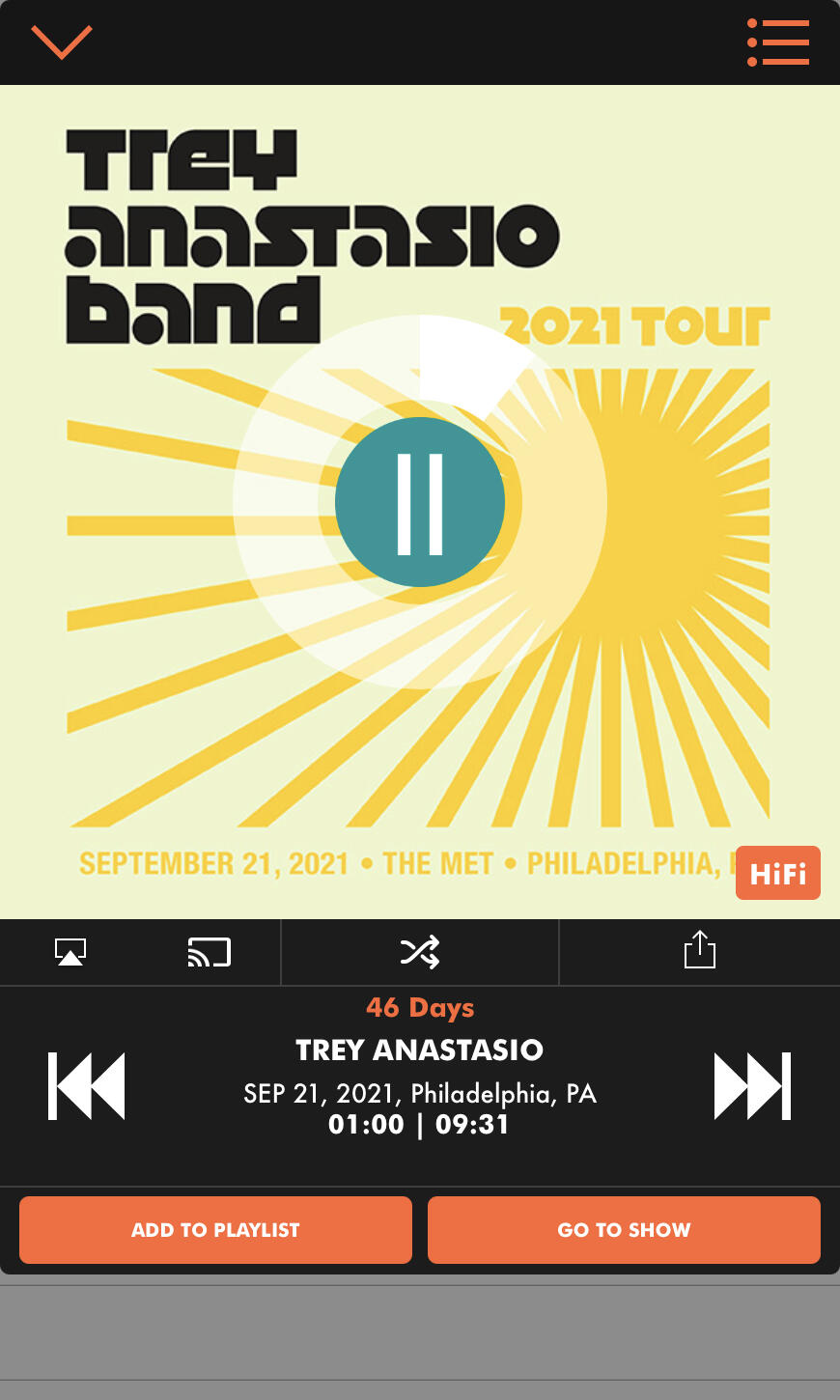Collapse the player with the down chevron
840x1400 pixels.
61,42
